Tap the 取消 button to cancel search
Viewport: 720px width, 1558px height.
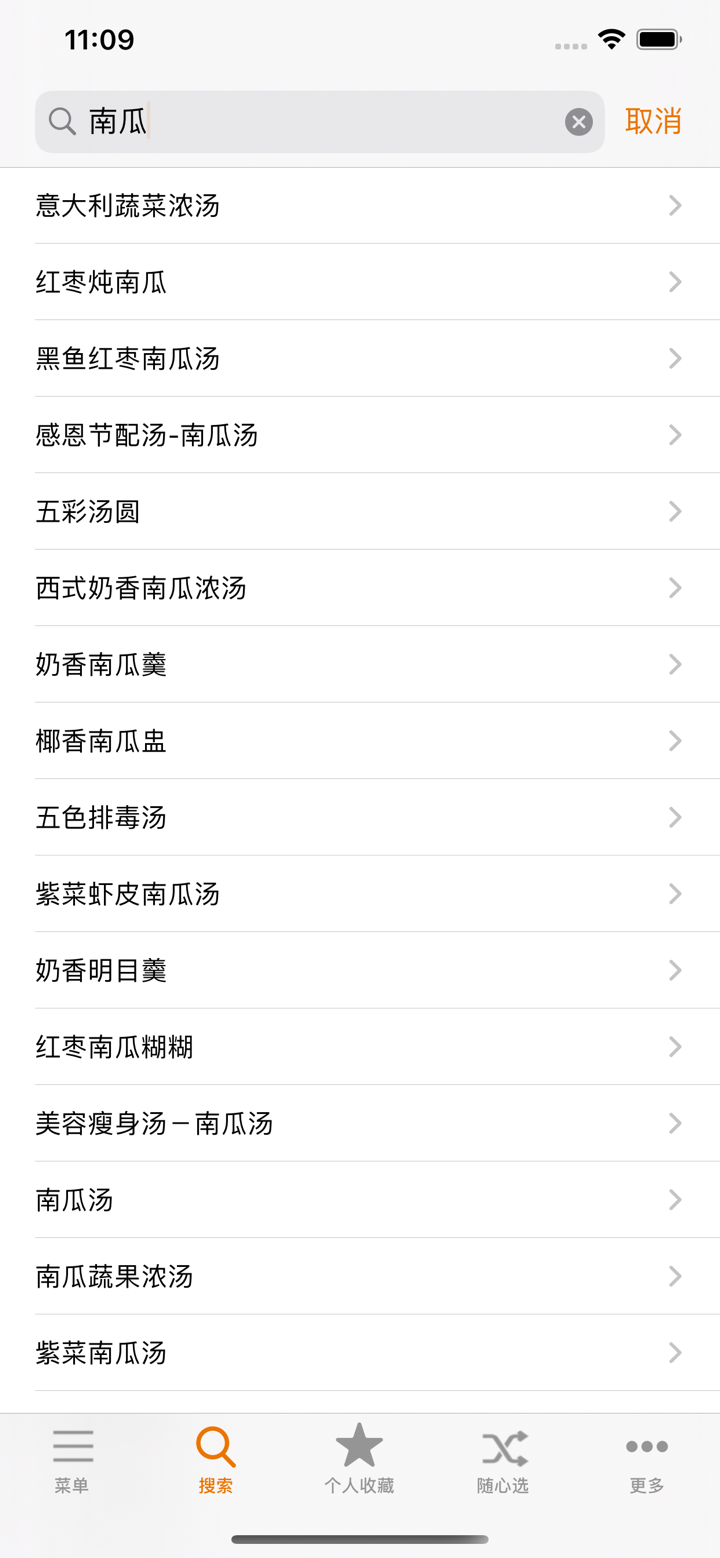[655, 121]
